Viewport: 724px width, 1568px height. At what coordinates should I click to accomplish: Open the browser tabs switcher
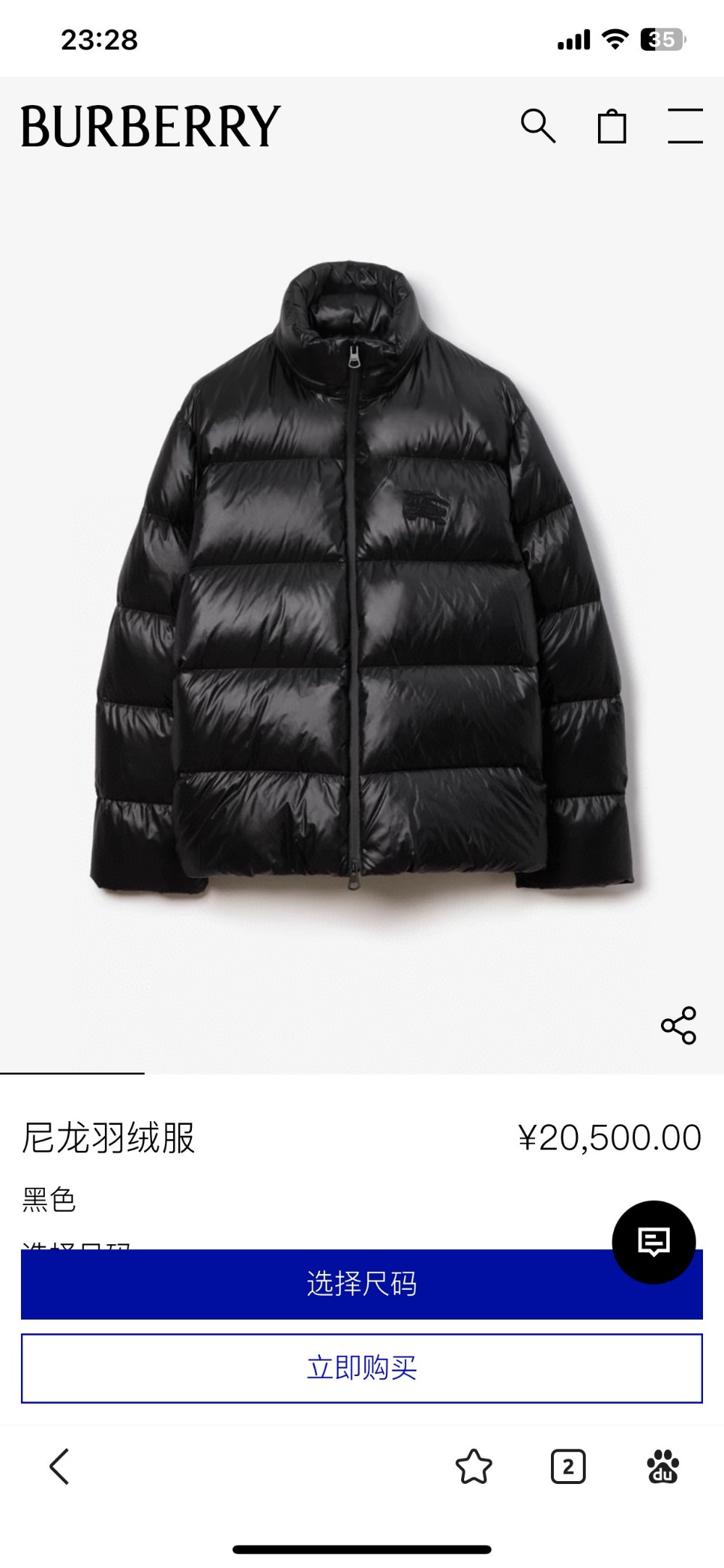tap(568, 1467)
